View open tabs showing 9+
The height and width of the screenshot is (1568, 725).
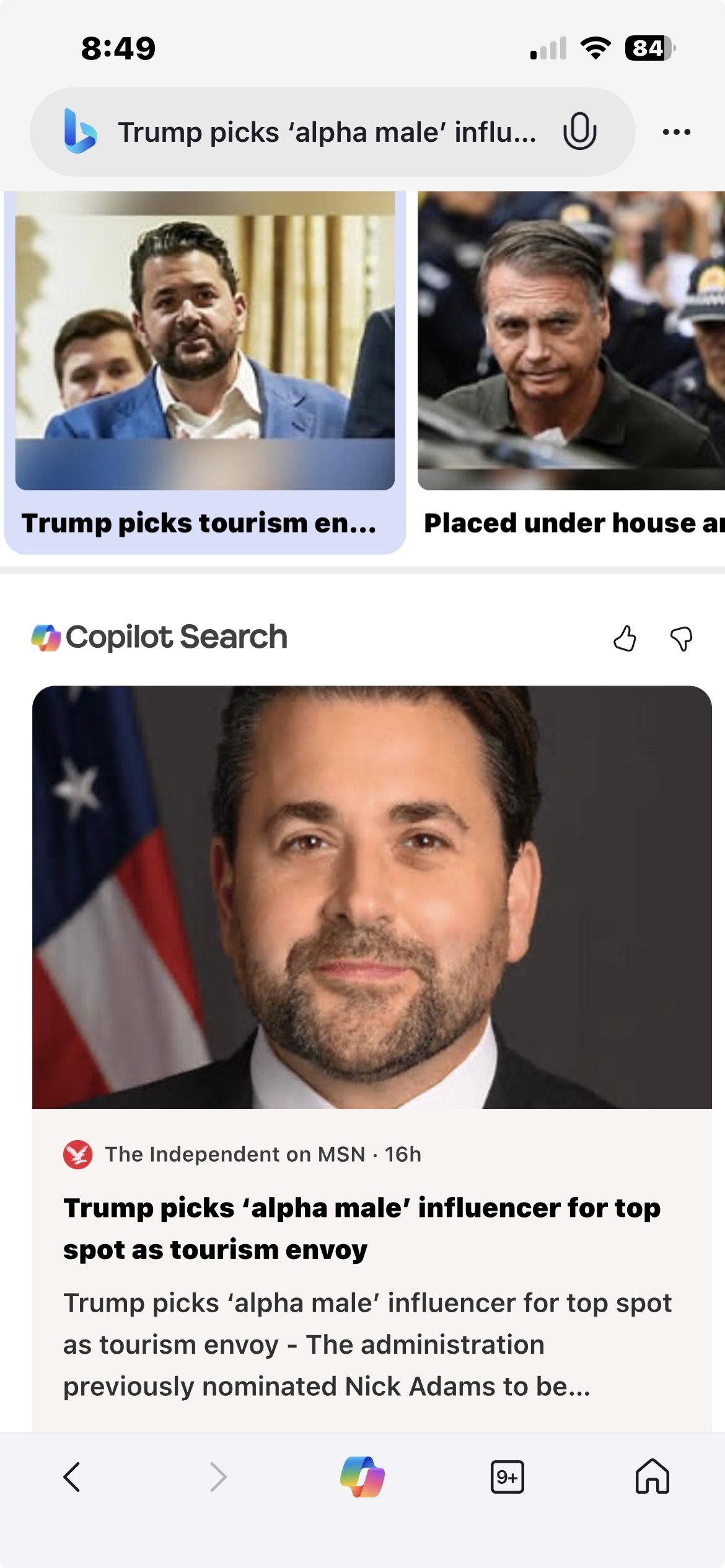[x=507, y=1477]
